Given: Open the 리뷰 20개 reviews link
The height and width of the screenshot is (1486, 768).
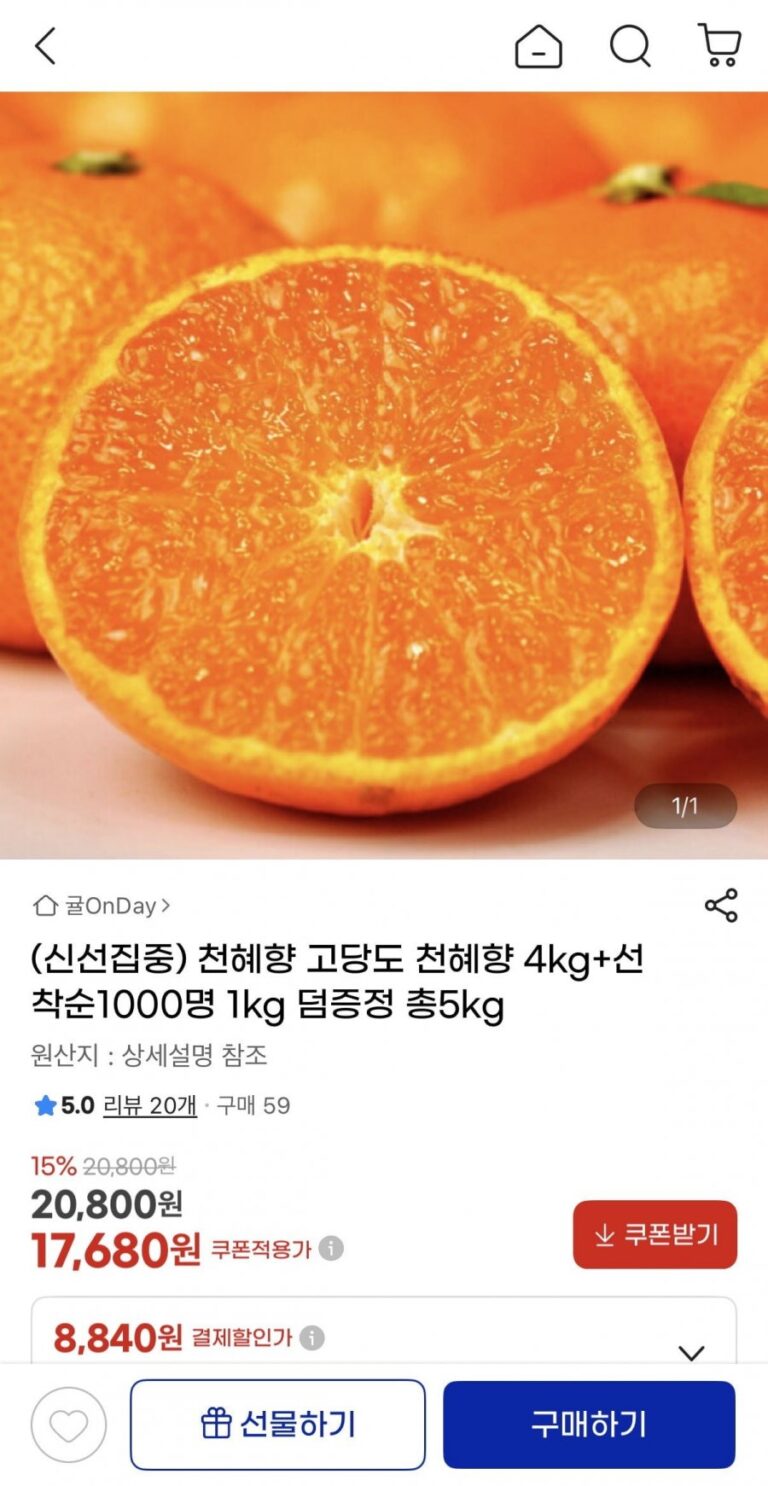Looking at the screenshot, I should click(x=149, y=1105).
